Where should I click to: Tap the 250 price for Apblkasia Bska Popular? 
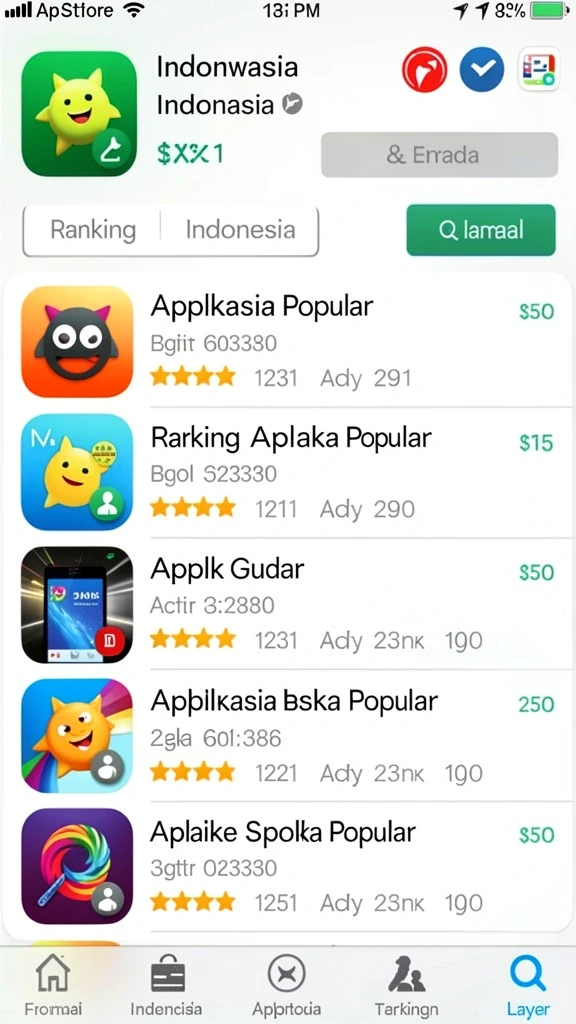(x=536, y=705)
